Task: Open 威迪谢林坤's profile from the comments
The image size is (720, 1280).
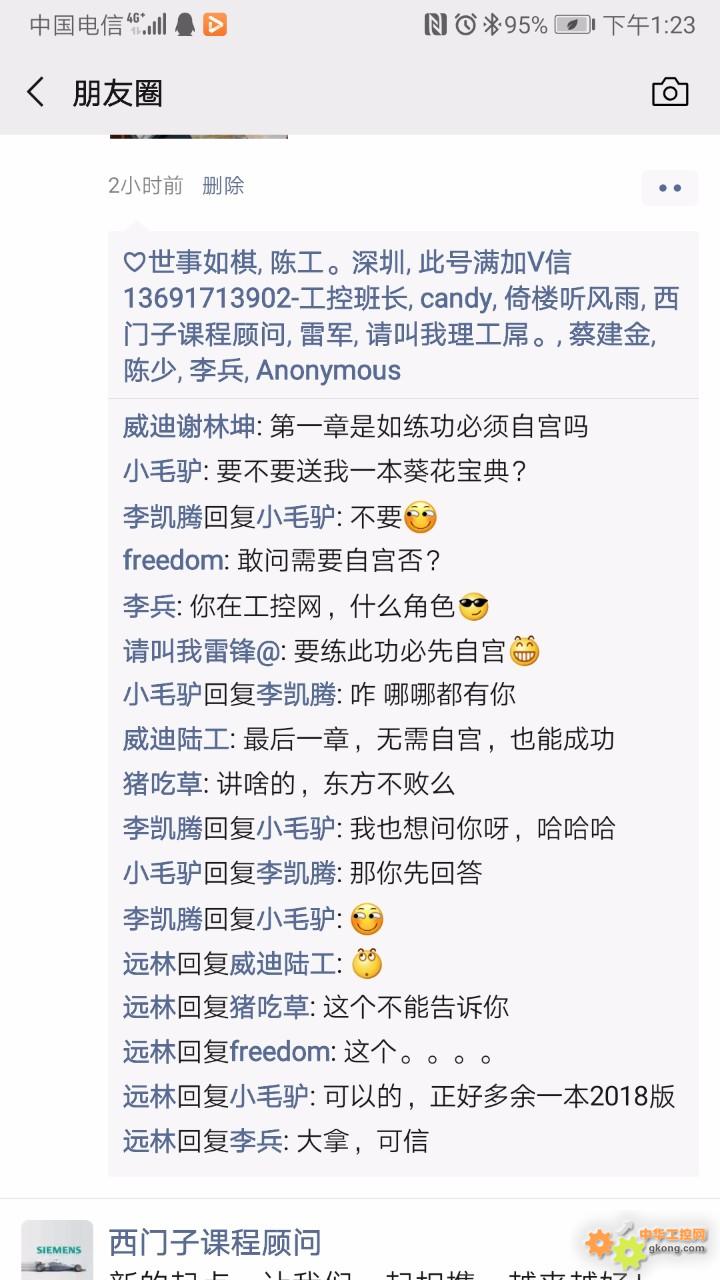Action: tap(189, 427)
